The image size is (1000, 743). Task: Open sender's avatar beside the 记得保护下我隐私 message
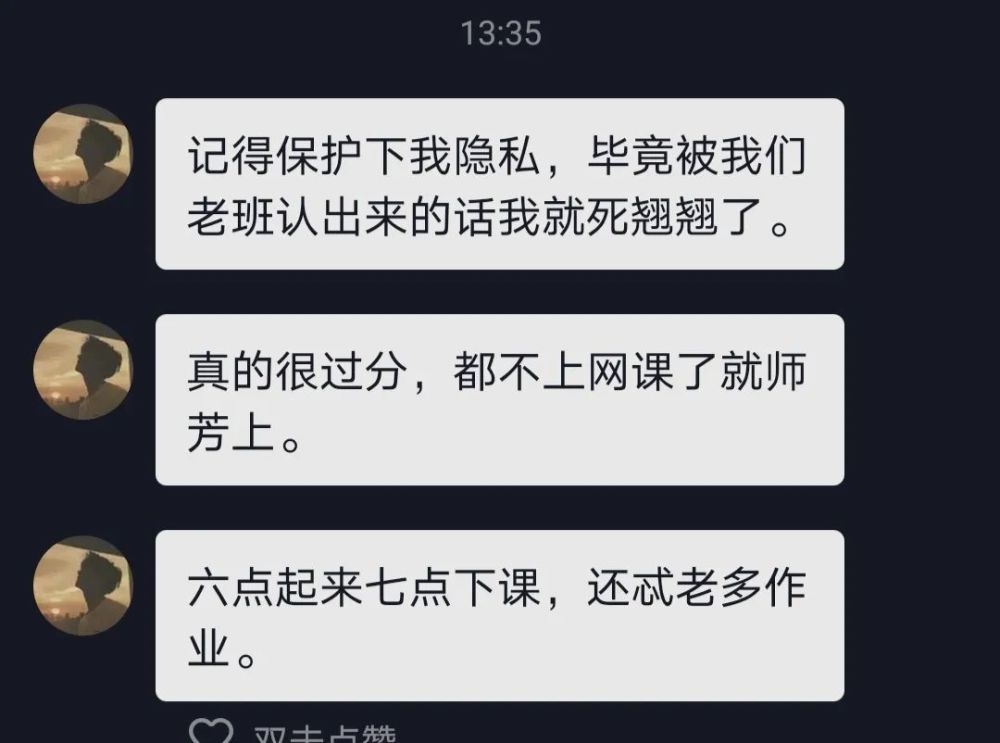click(82, 154)
